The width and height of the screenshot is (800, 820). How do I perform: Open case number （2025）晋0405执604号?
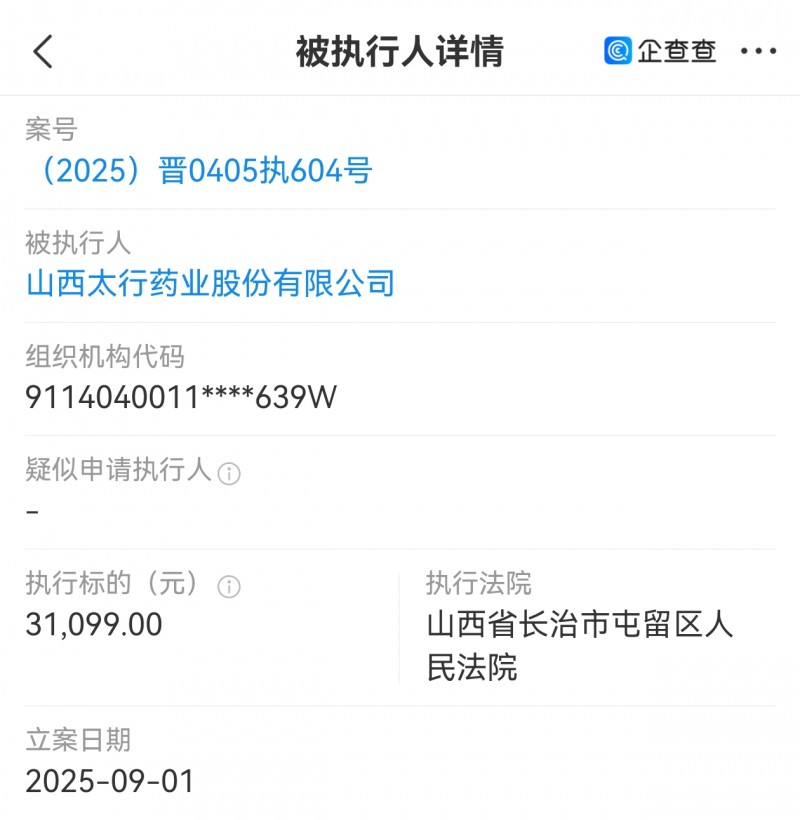tap(197, 171)
